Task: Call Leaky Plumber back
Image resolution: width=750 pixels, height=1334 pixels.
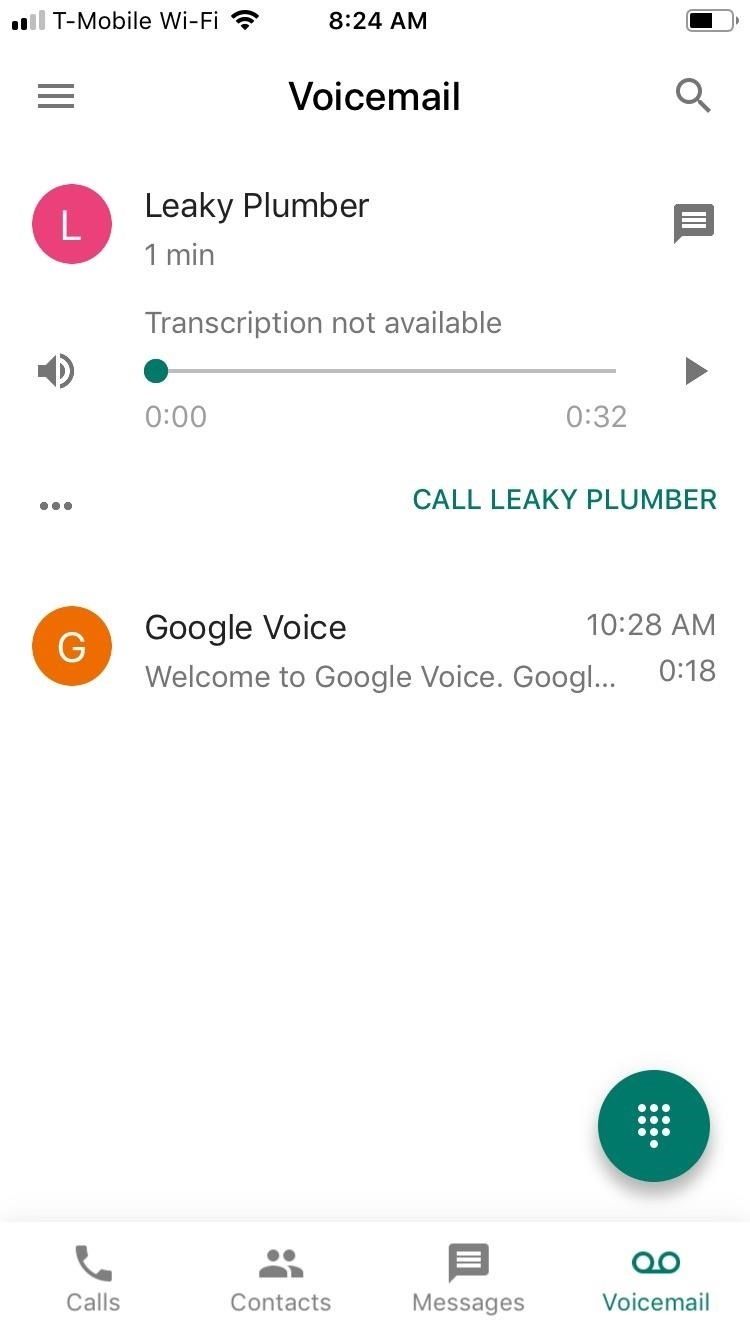Action: click(564, 499)
